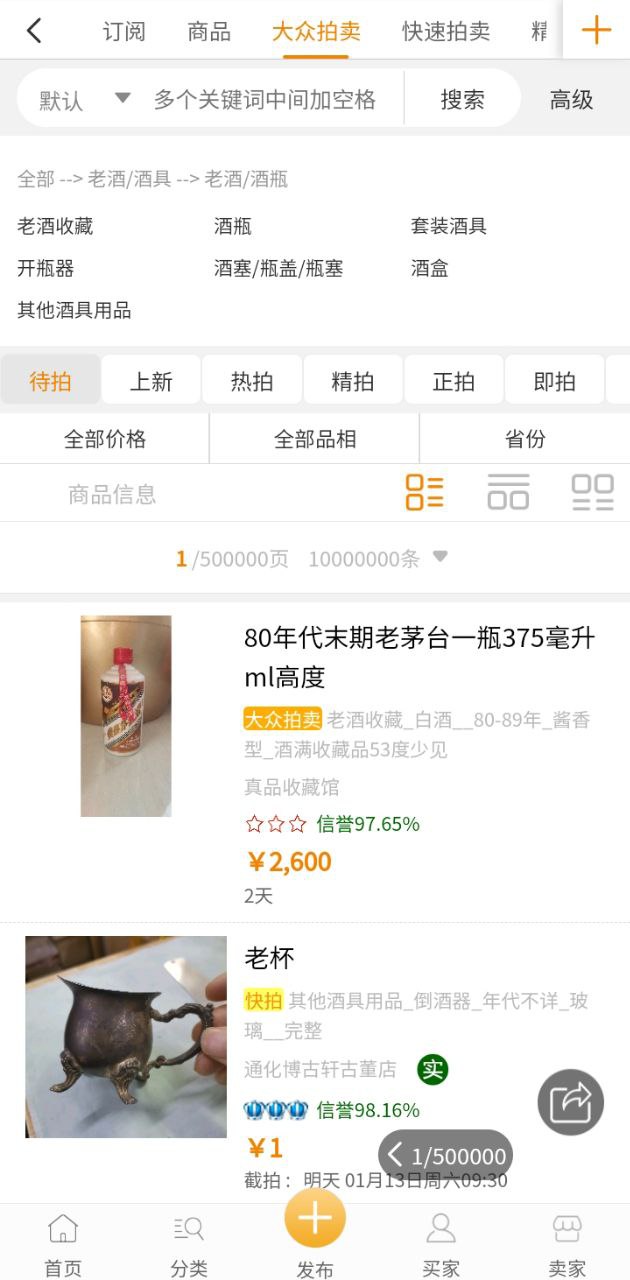Switch to the 快速拍卖 tab
The width and height of the screenshot is (630, 1280).
[x=446, y=31]
